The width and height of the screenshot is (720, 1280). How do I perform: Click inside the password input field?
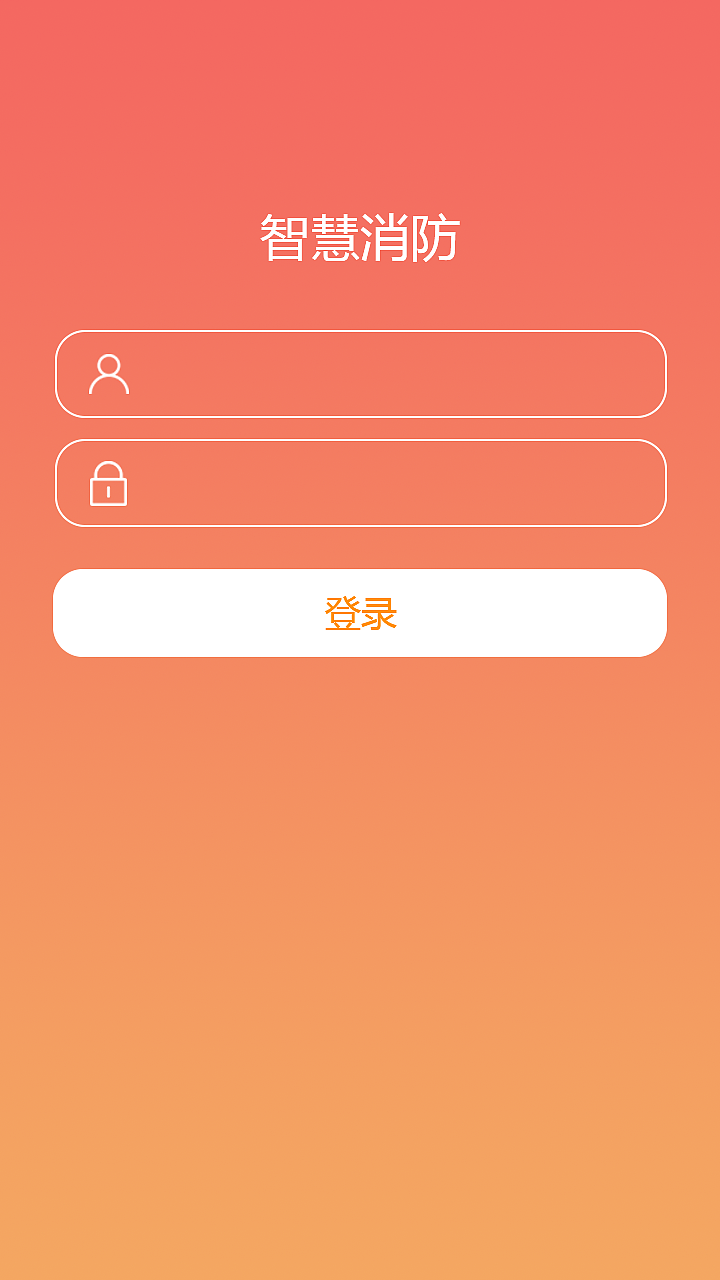tap(380, 484)
